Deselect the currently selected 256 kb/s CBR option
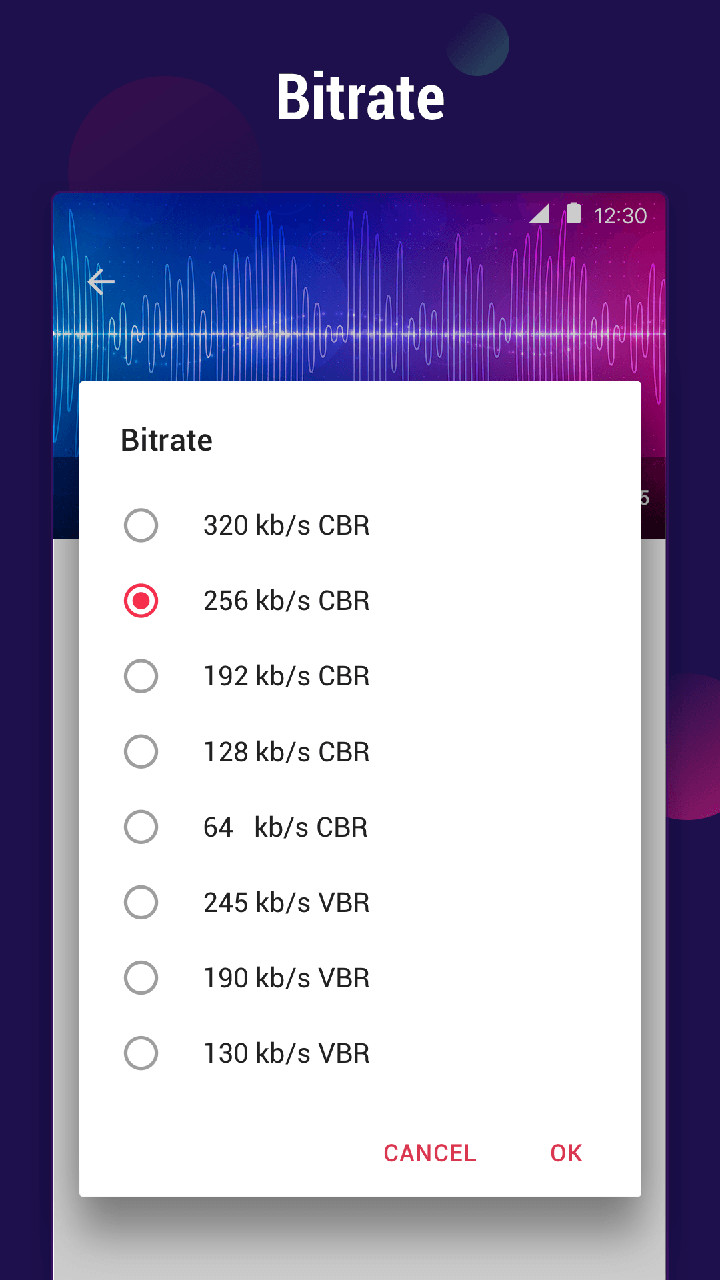The image size is (720, 1280). pos(141,600)
